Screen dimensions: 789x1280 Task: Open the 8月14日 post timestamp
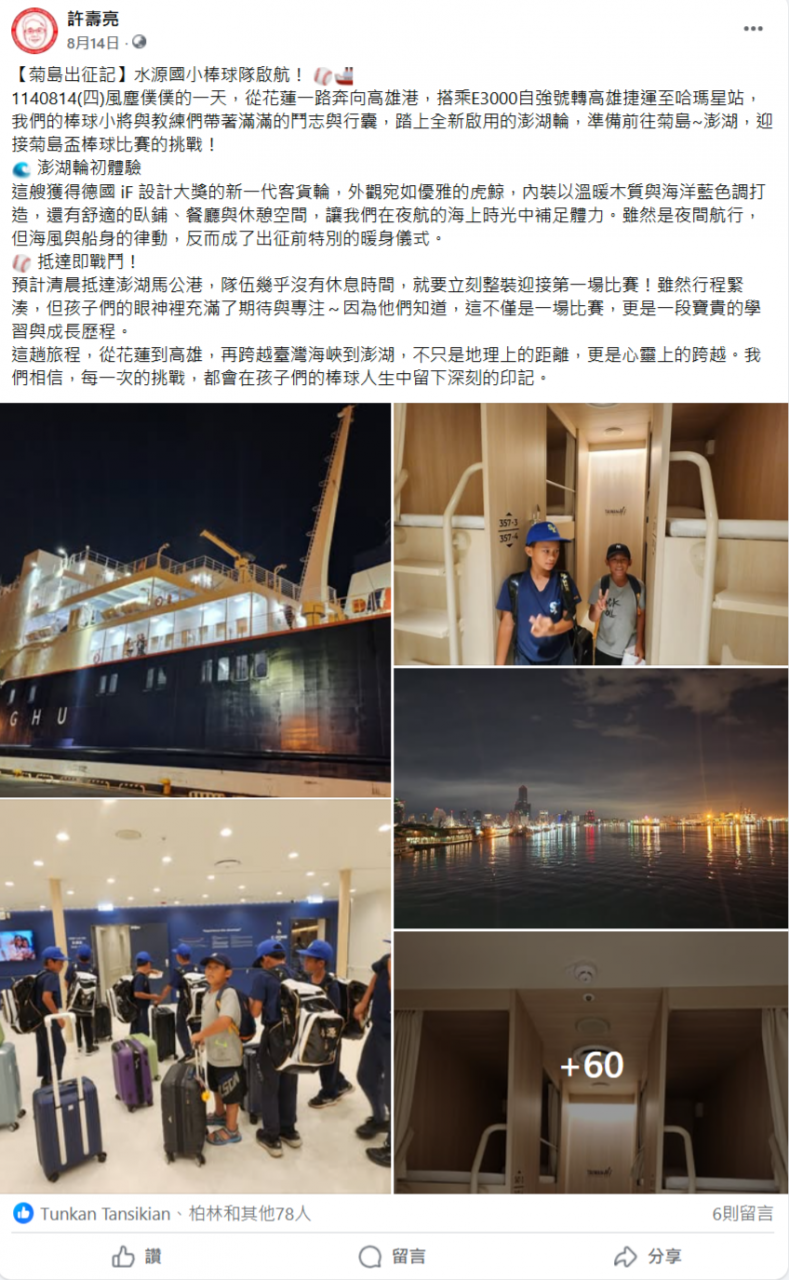(92, 43)
